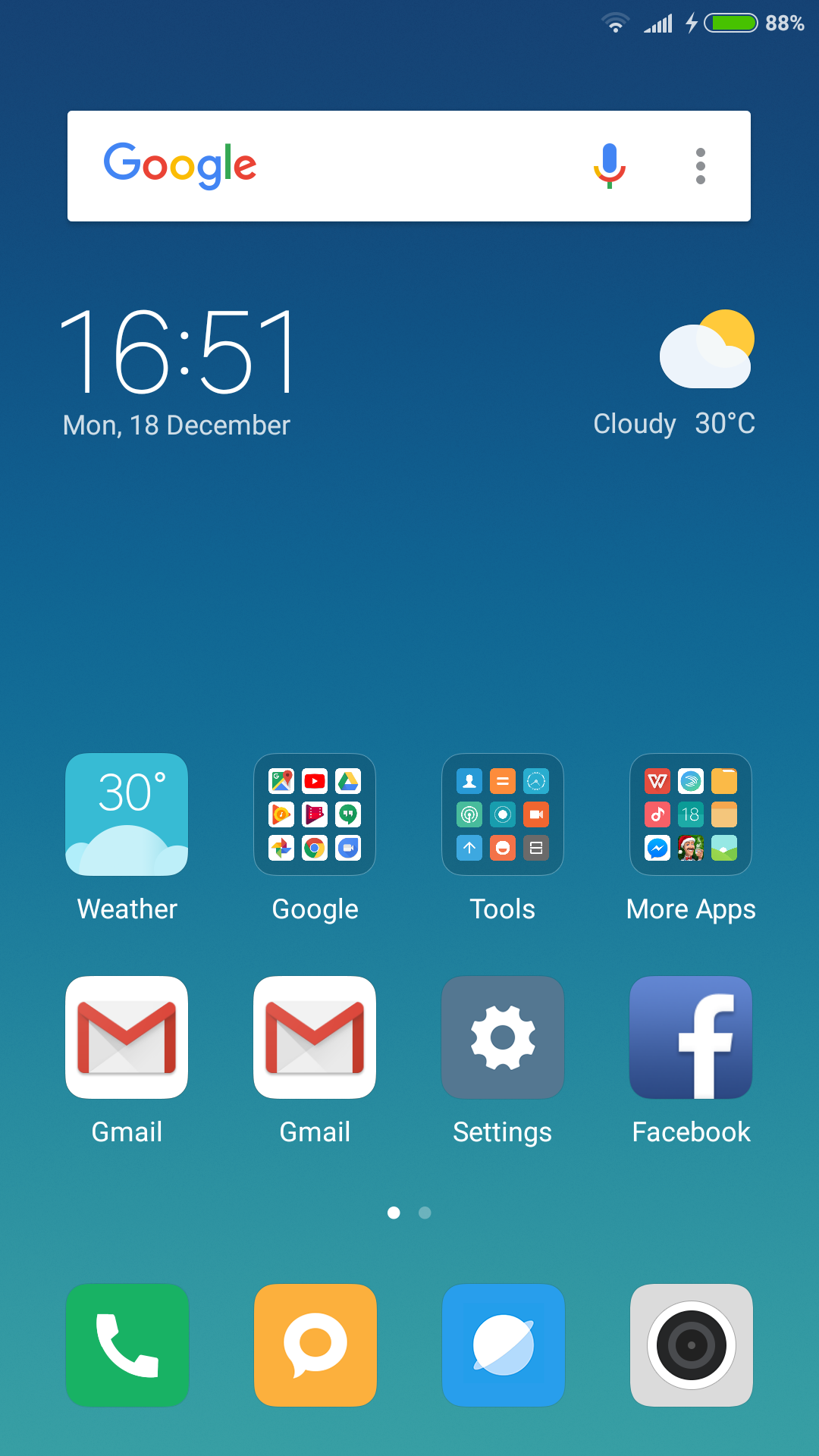Screen dimensions: 819x1456
Task: Open the search bar overflow menu
Action: 700,166
